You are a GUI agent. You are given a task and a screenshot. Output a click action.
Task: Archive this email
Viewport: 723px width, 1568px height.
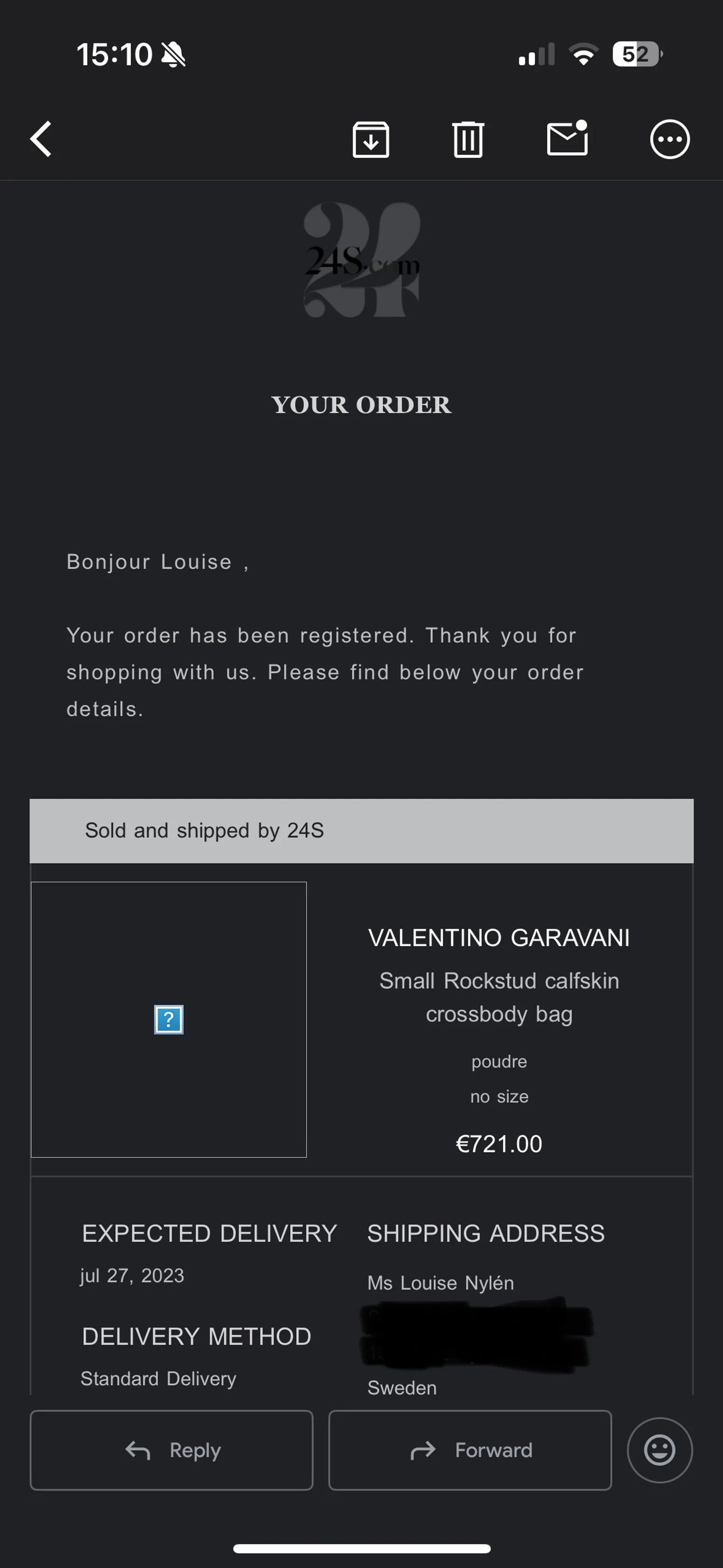(371, 140)
